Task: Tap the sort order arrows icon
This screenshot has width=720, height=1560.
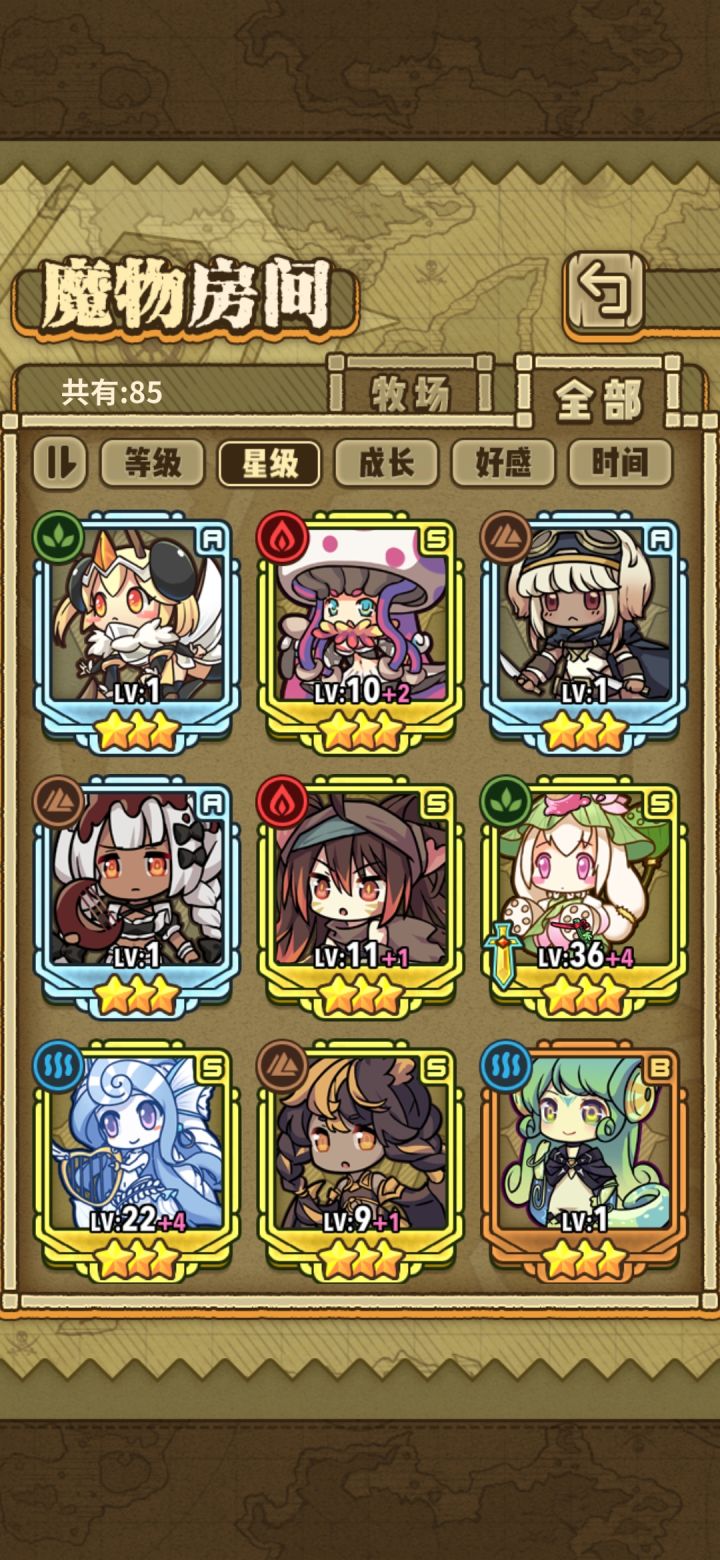Action: click(59, 461)
